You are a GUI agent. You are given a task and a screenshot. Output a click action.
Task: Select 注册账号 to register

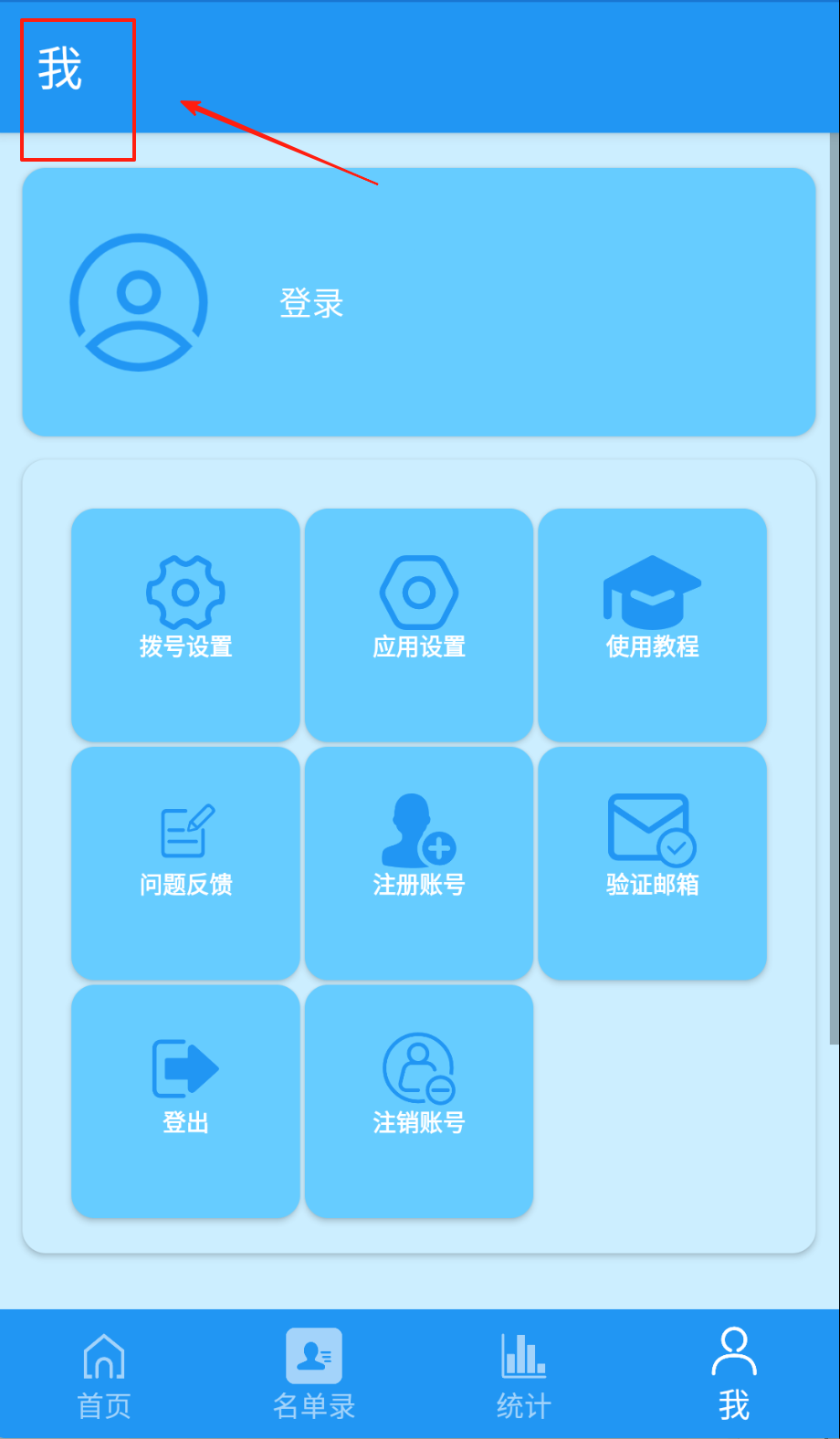pos(419,849)
